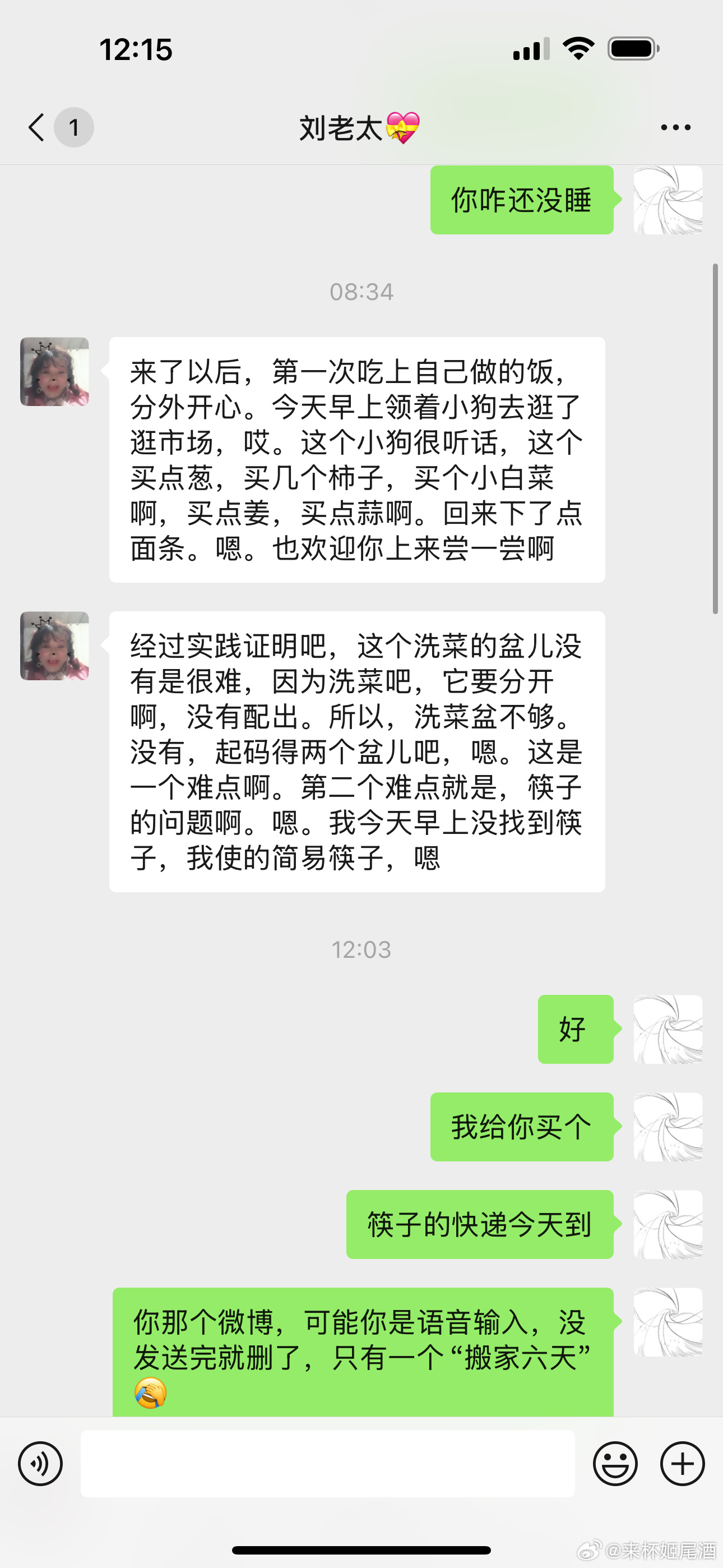Viewport: 723px width, 1568px height.
Task: Open the chat info overflow menu
Action: [675, 128]
